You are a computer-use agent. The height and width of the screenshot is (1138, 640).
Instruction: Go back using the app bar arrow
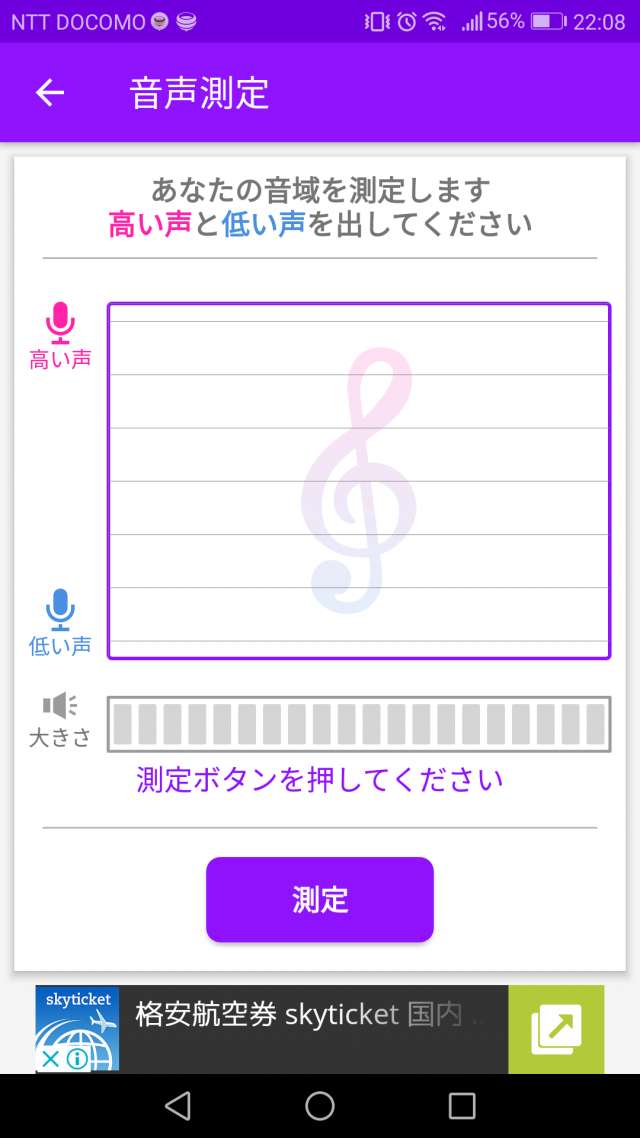click(x=50, y=93)
